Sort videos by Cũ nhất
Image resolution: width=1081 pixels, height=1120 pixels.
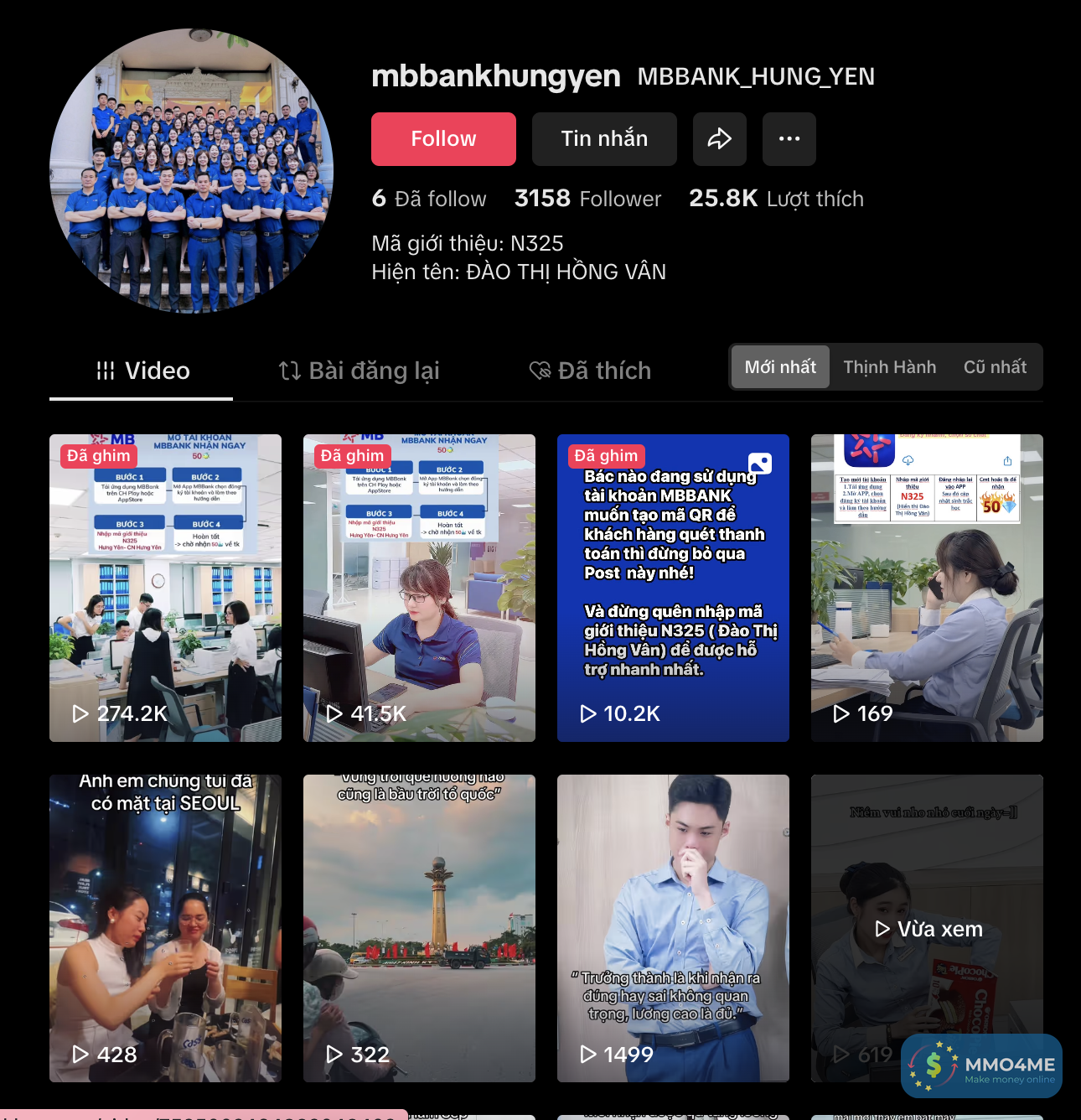point(995,367)
